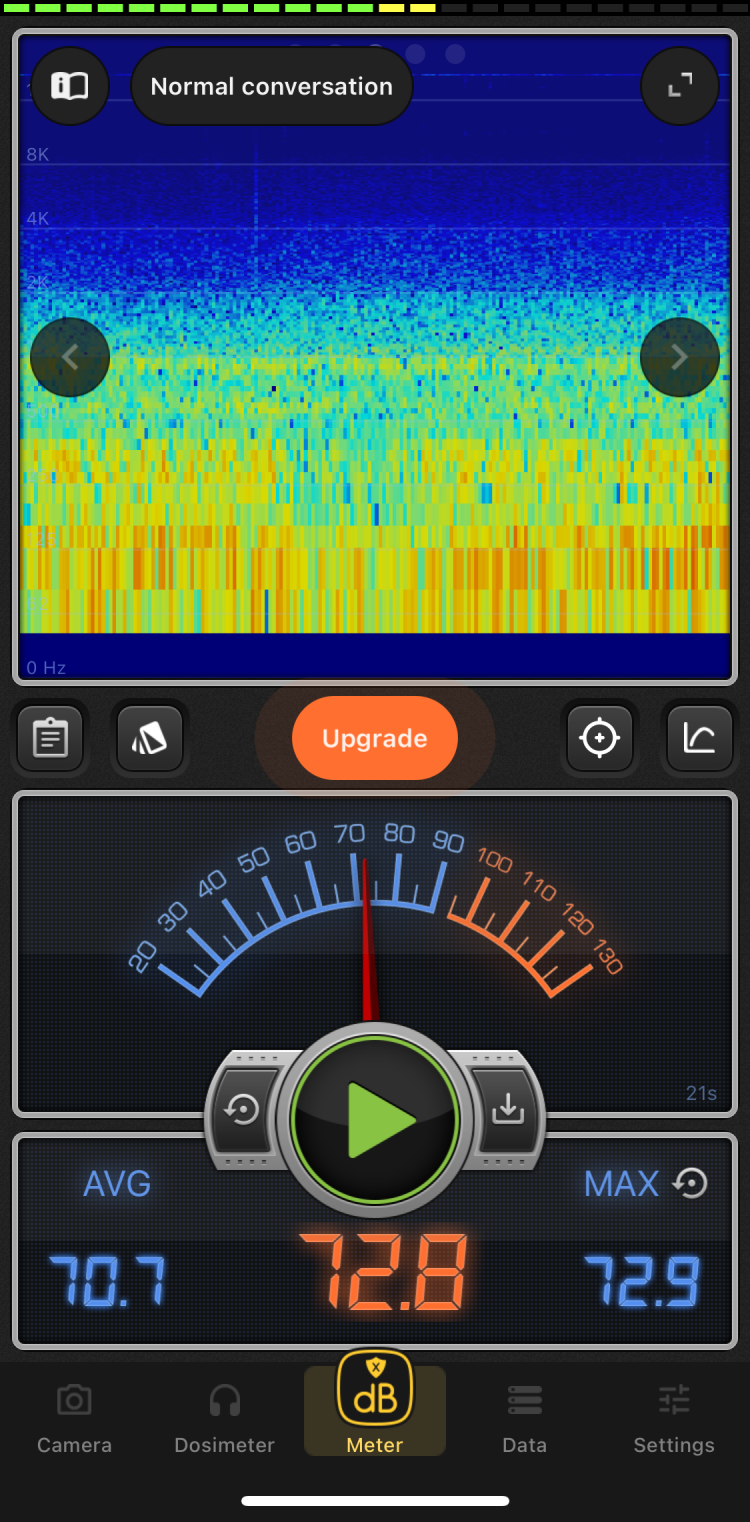Save the recording with the download button
Screen dimensions: 750x1522
tap(508, 1108)
